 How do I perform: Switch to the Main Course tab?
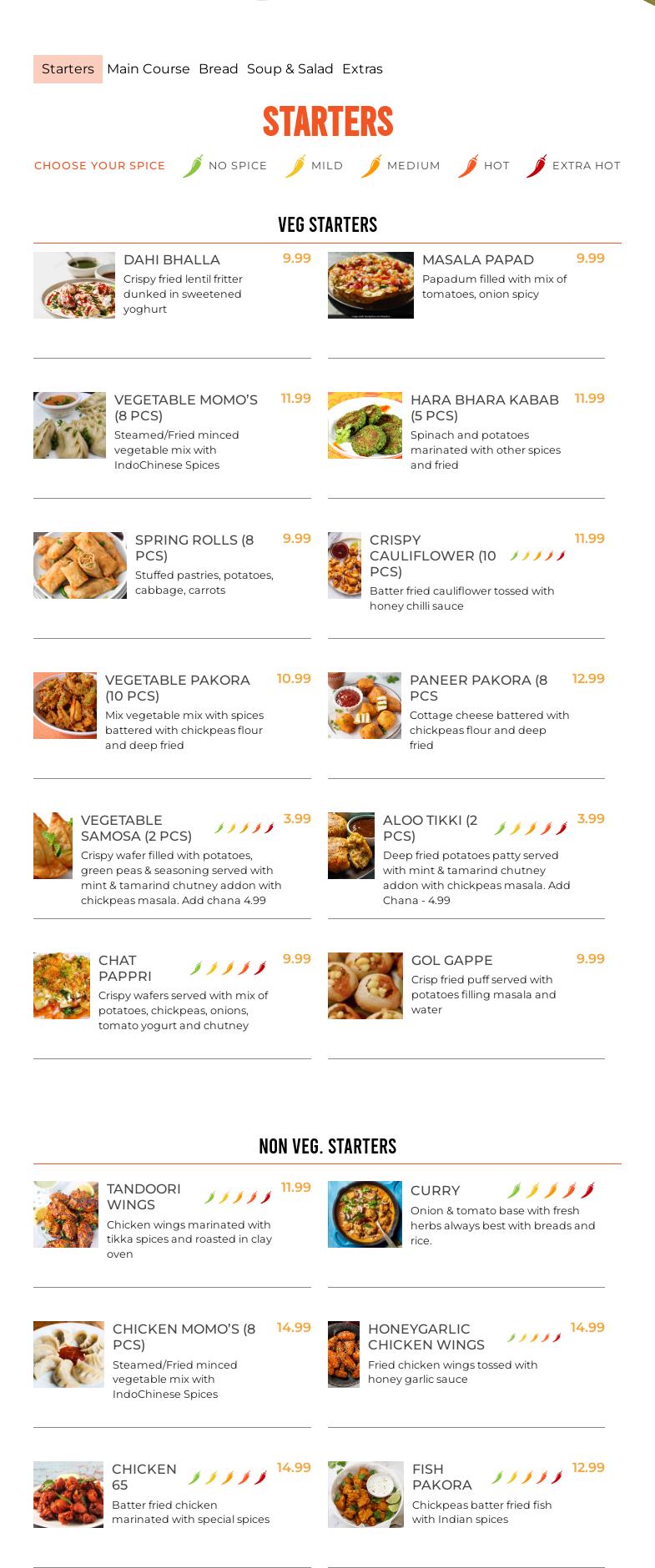pos(149,69)
